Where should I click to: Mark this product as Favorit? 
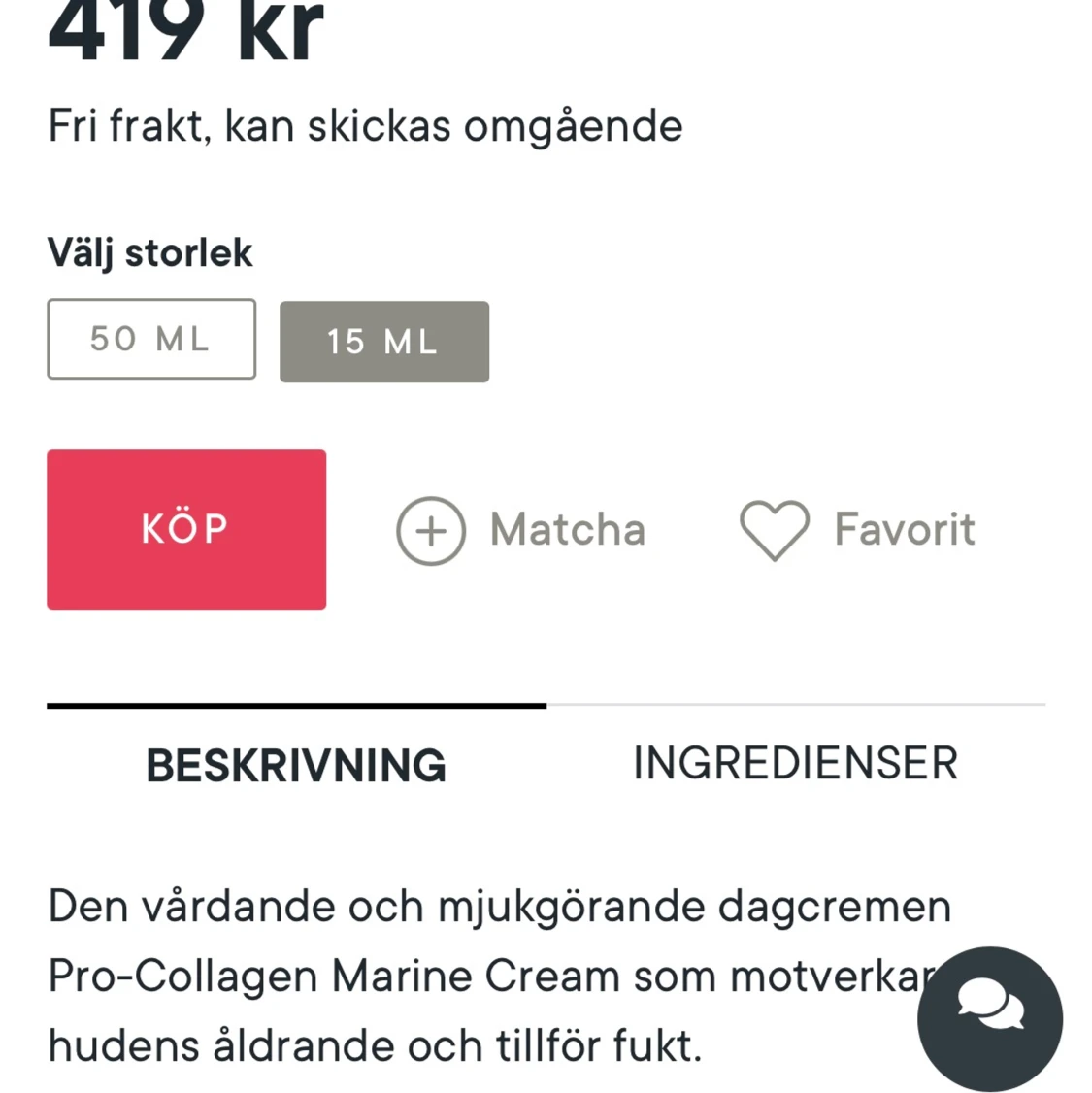[857, 530]
